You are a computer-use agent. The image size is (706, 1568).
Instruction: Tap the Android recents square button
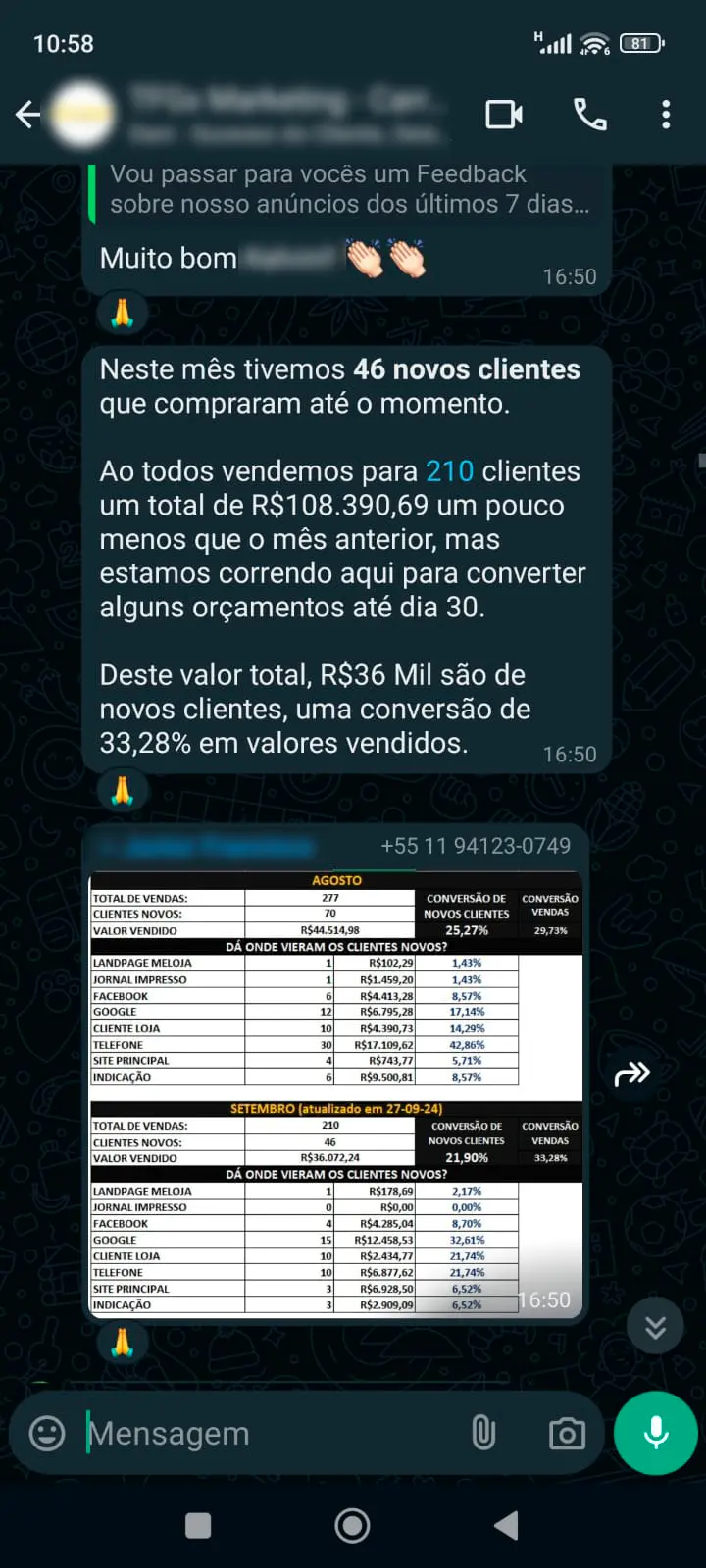click(198, 1525)
